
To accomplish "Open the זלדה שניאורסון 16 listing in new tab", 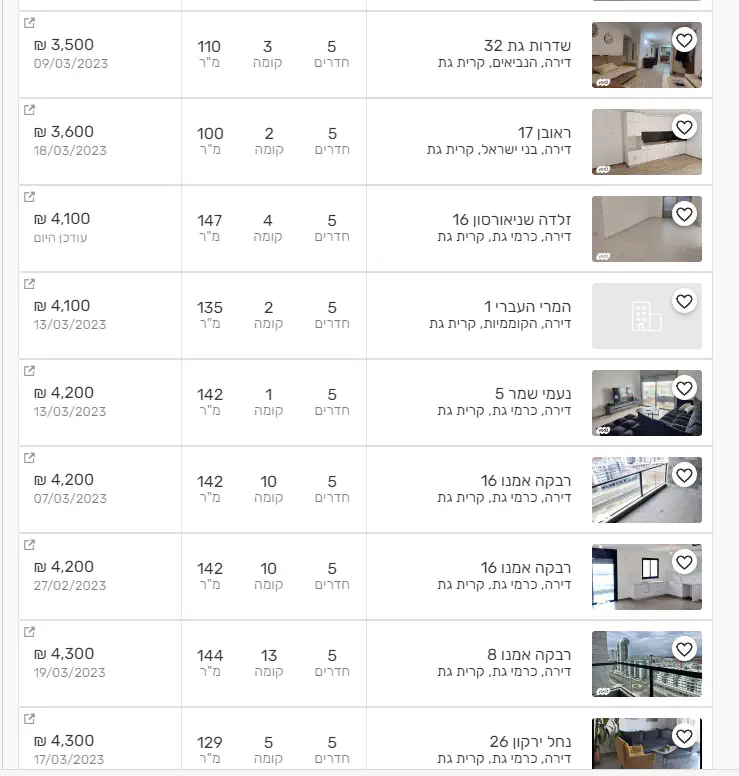I will 29,197.
